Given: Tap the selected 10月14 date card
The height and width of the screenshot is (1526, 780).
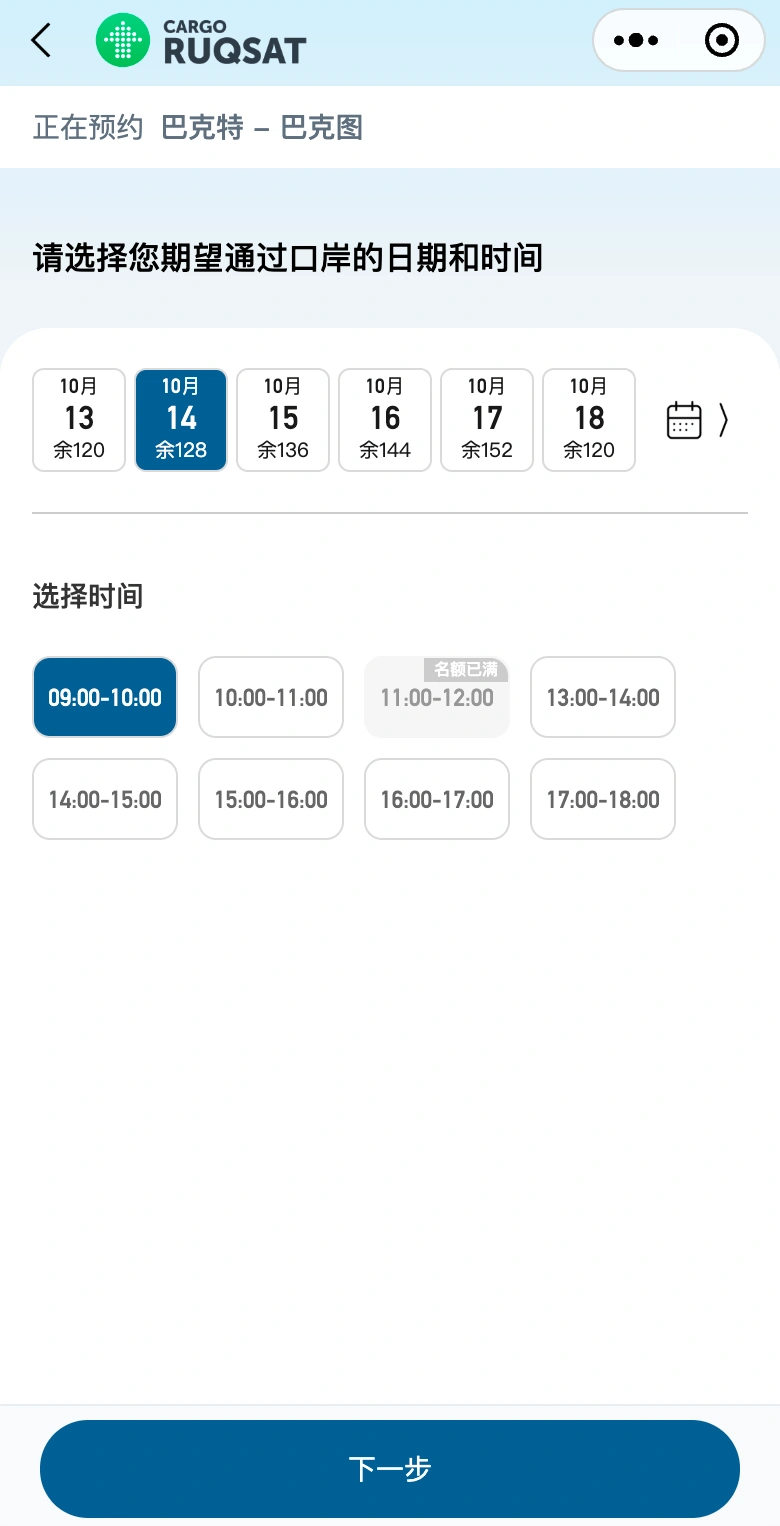Looking at the screenshot, I should [x=181, y=420].
